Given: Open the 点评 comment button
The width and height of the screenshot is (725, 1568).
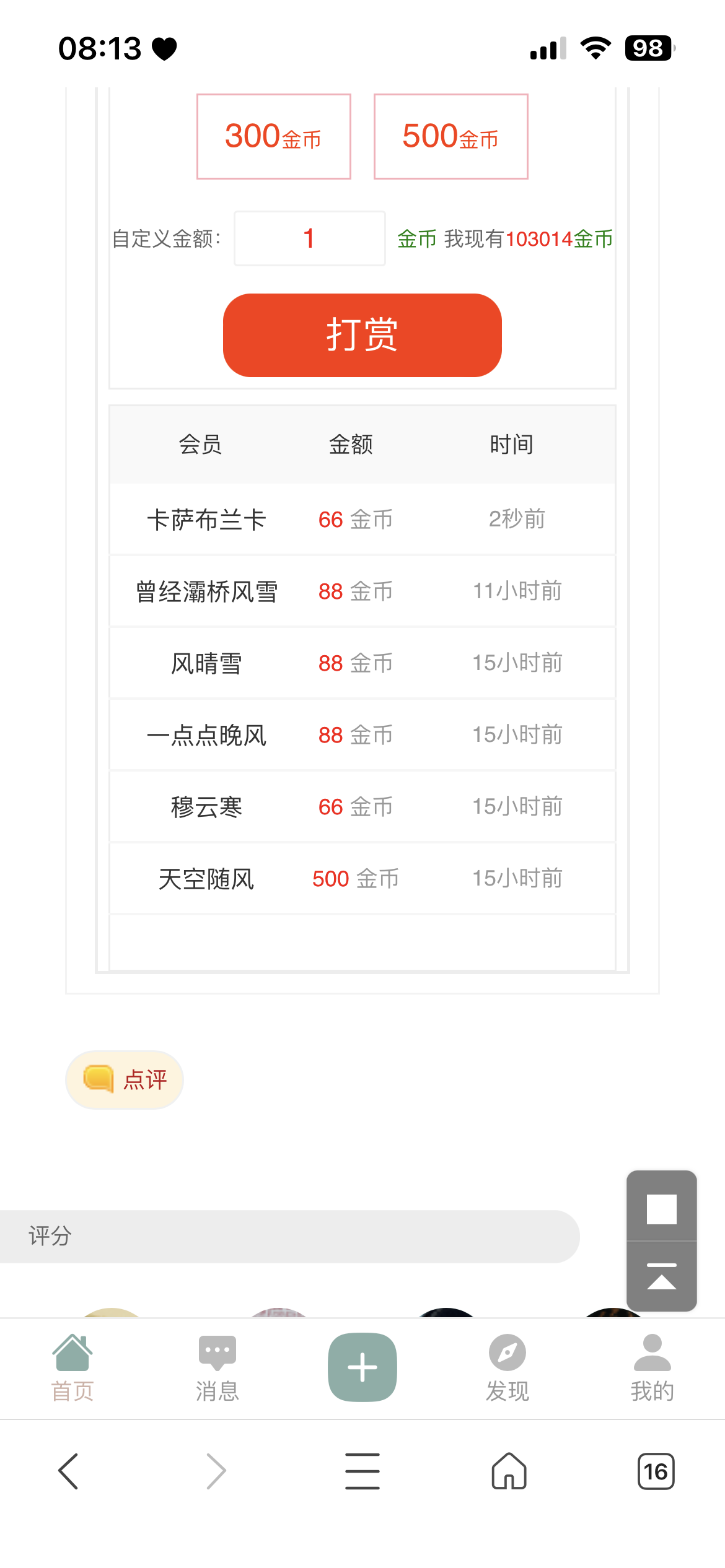Looking at the screenshot, I should point(125,1079).
